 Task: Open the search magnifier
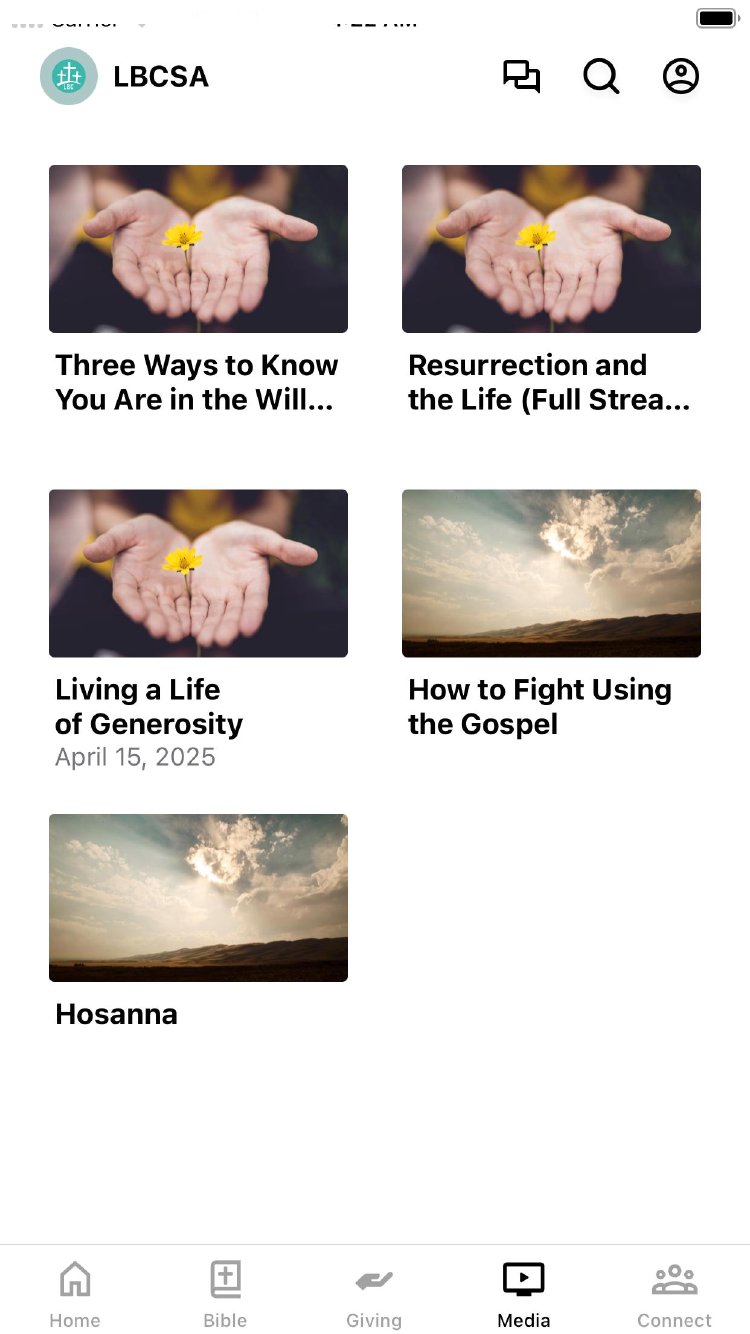(x=601, y=77)
